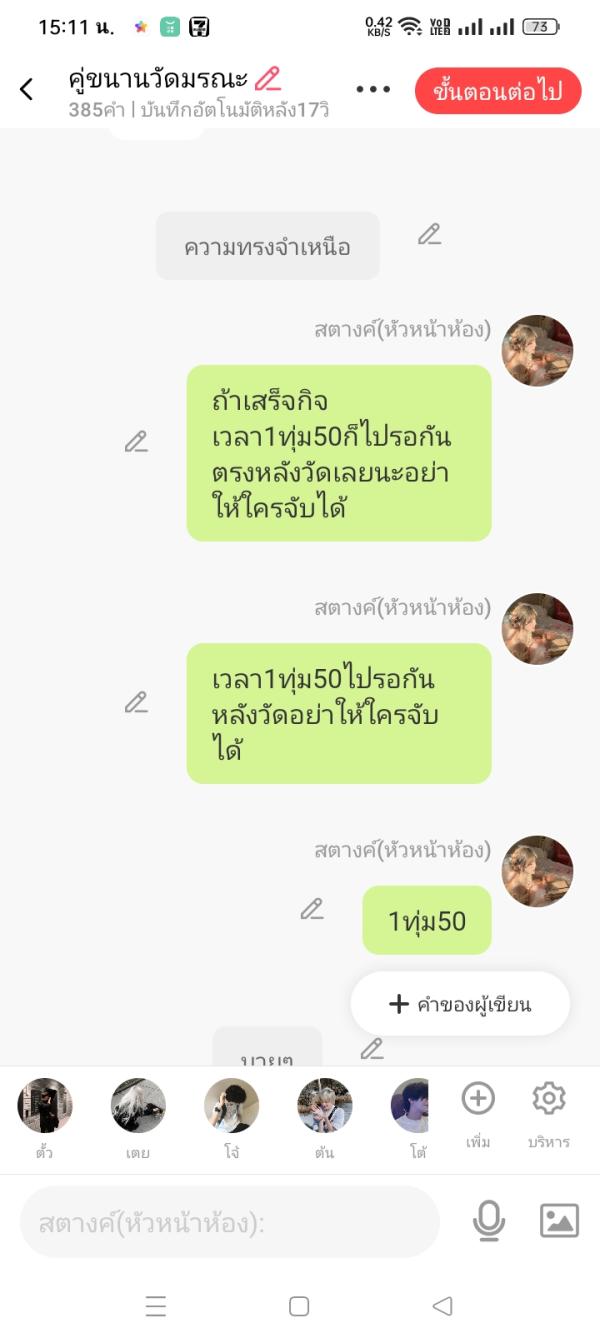The width and height of the screenshot is (600, 1343).
Task: Select character เตย
Action: (138, 1106)
